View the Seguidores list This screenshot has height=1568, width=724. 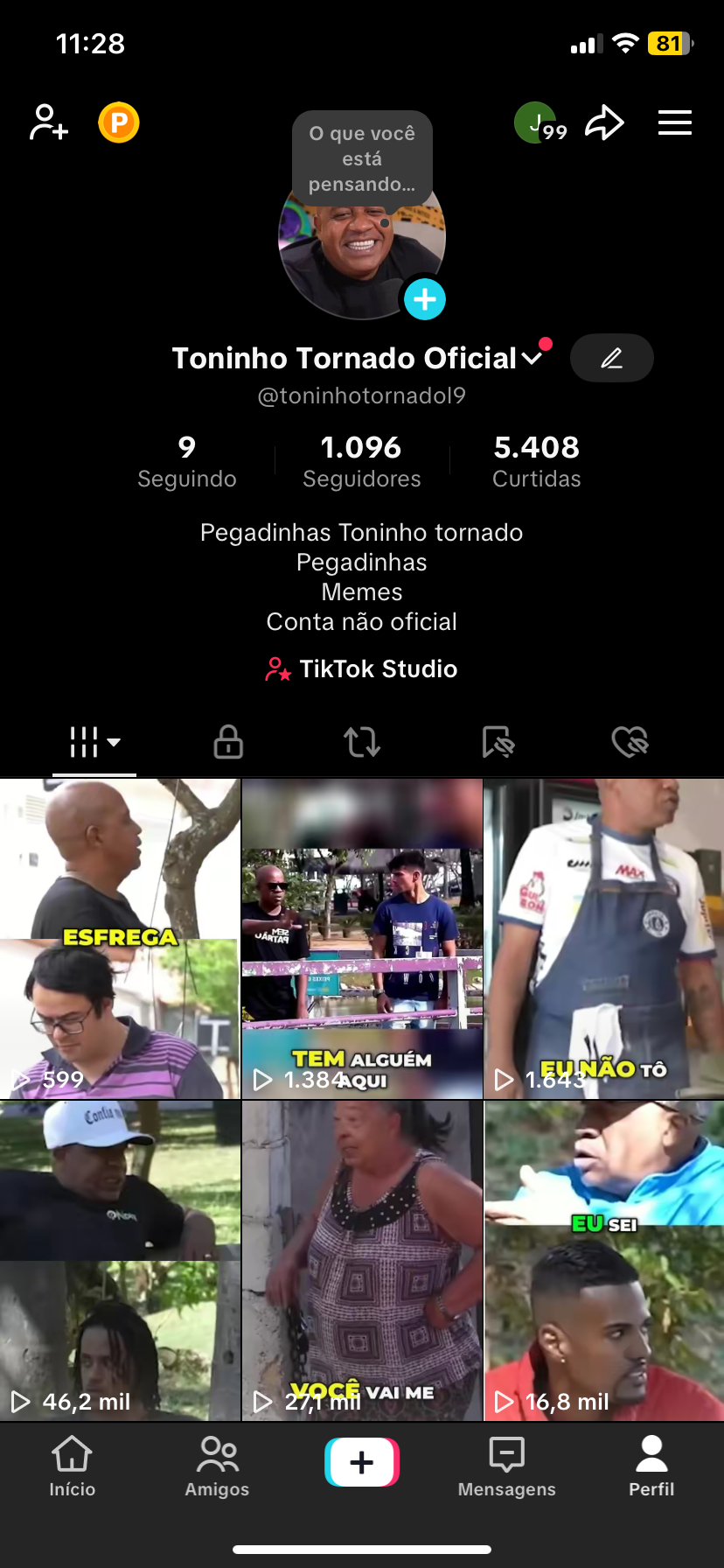(362, 462)
